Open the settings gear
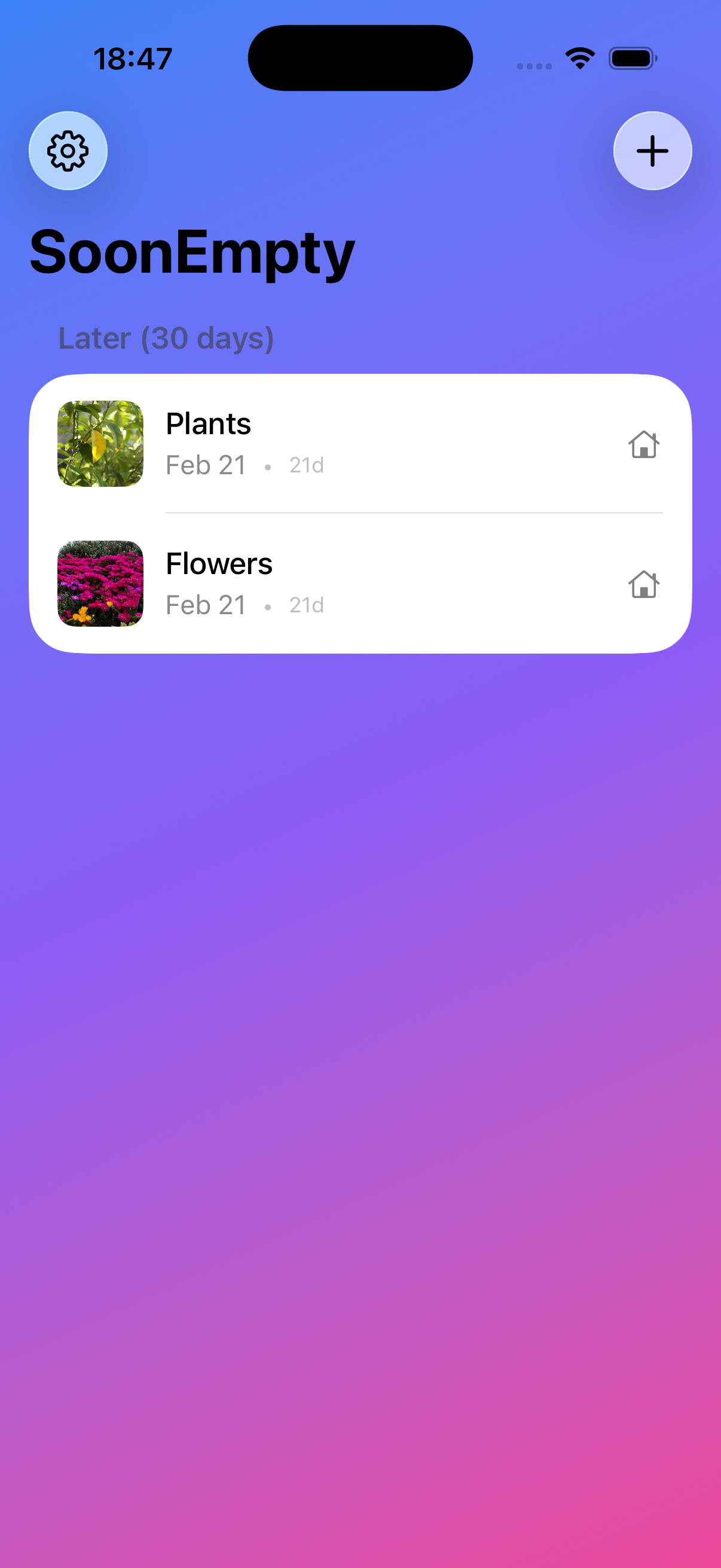The width and height of the screenshot is (721, 1568). tap(68, 151)
